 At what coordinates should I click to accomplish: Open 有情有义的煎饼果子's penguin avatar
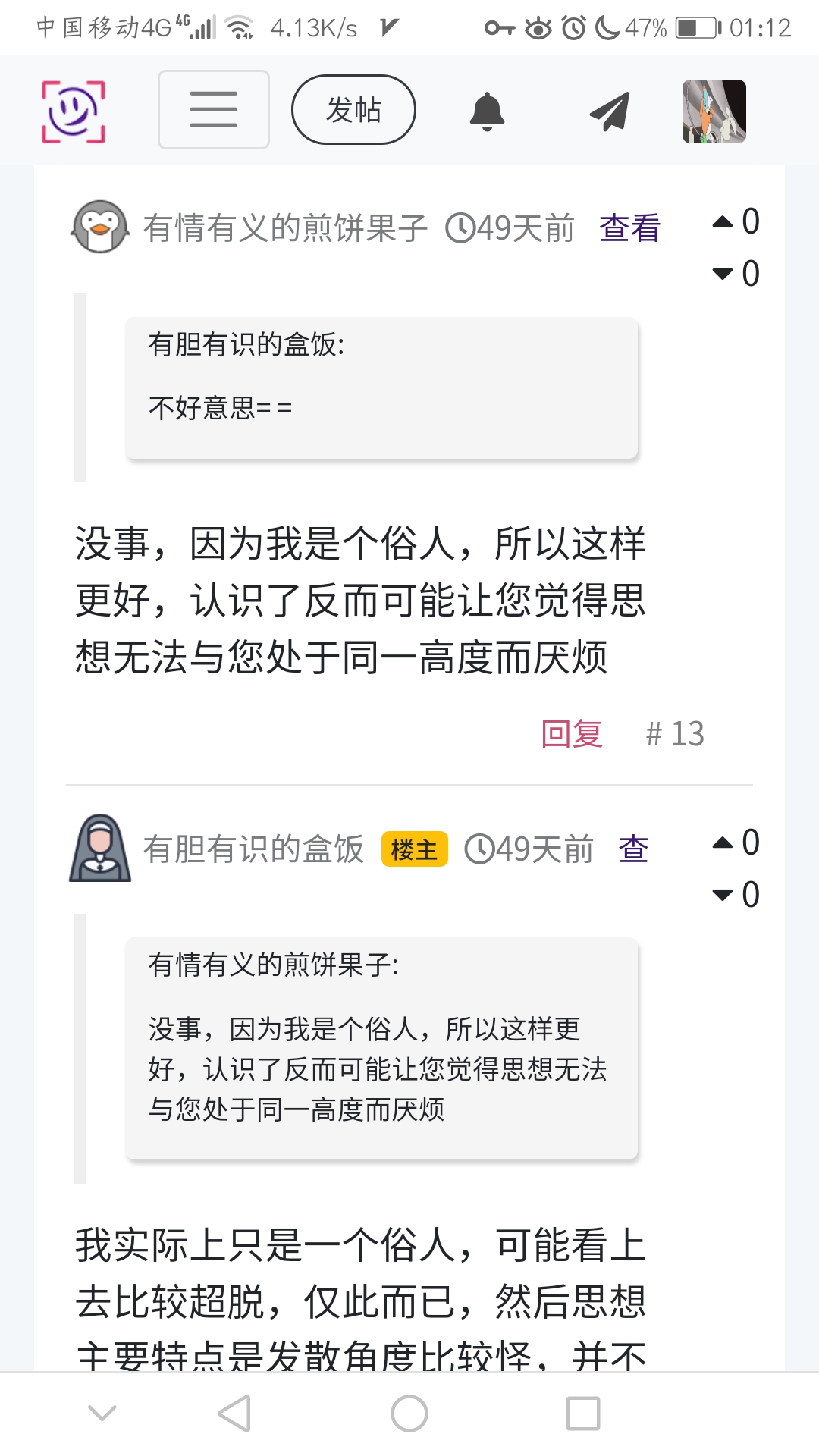pyautogui.click(x=100, y=227)
